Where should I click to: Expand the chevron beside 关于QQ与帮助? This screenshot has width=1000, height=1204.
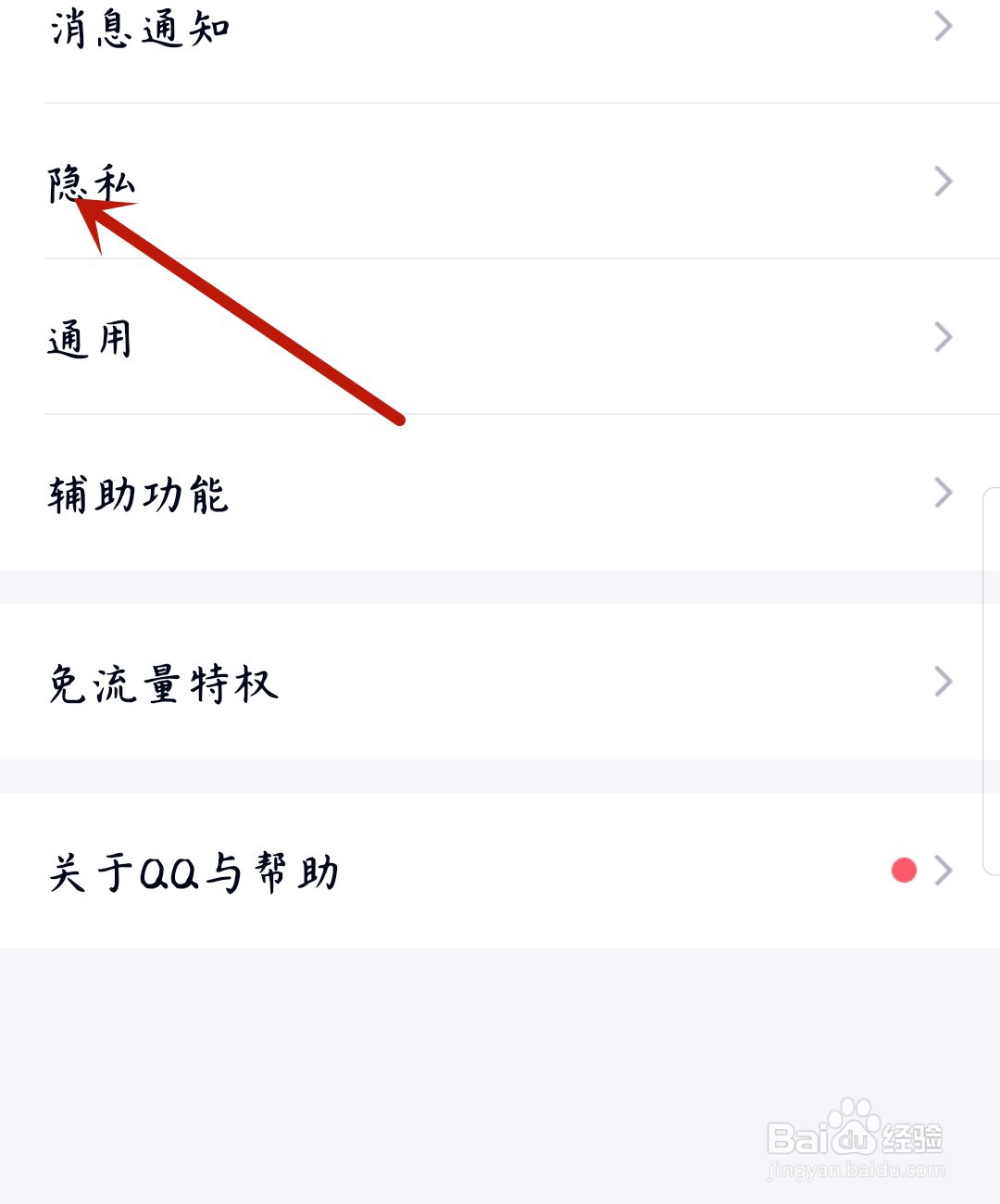tap(942, 869)
